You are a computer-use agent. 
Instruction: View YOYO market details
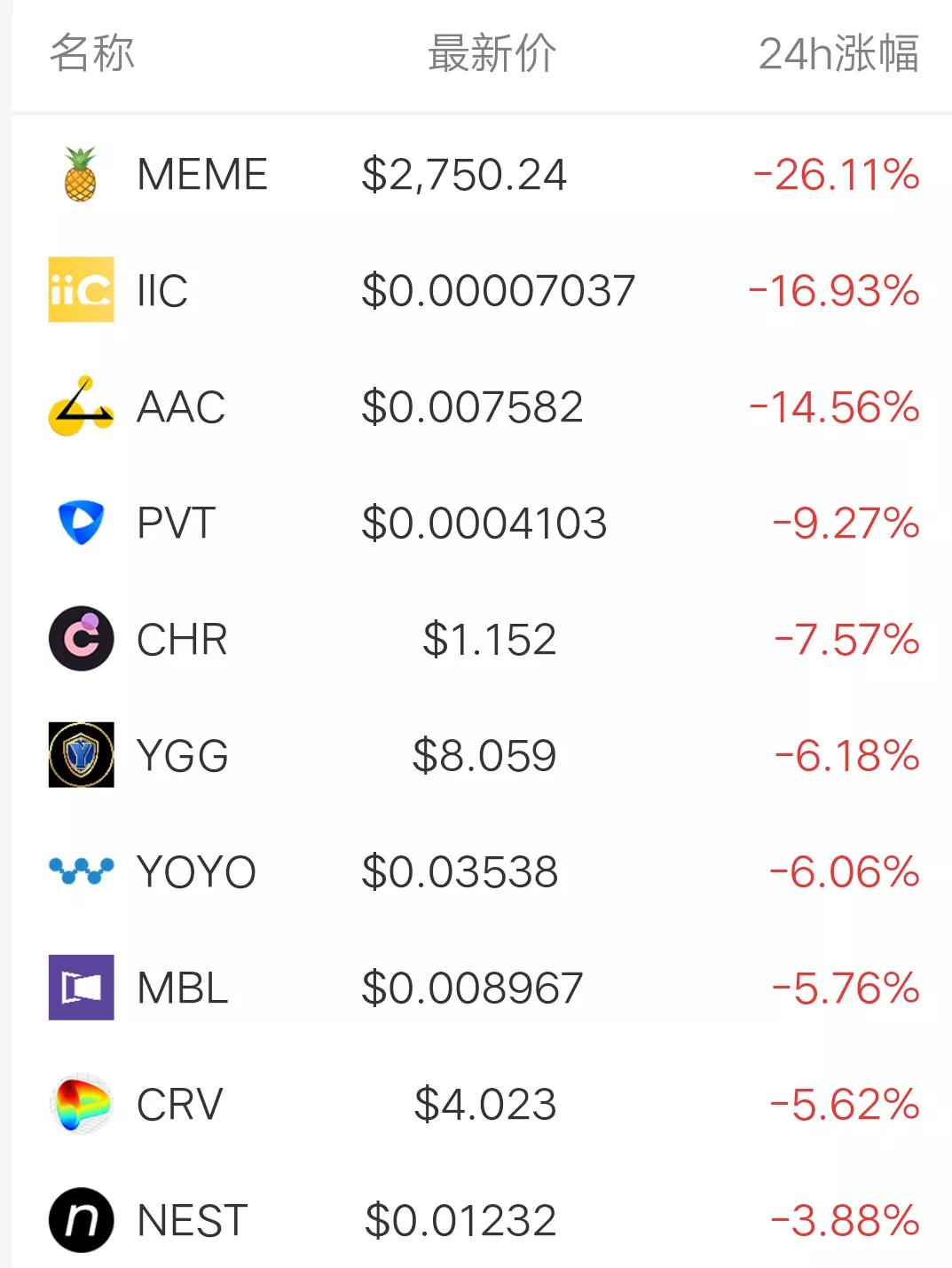point(196,872)
